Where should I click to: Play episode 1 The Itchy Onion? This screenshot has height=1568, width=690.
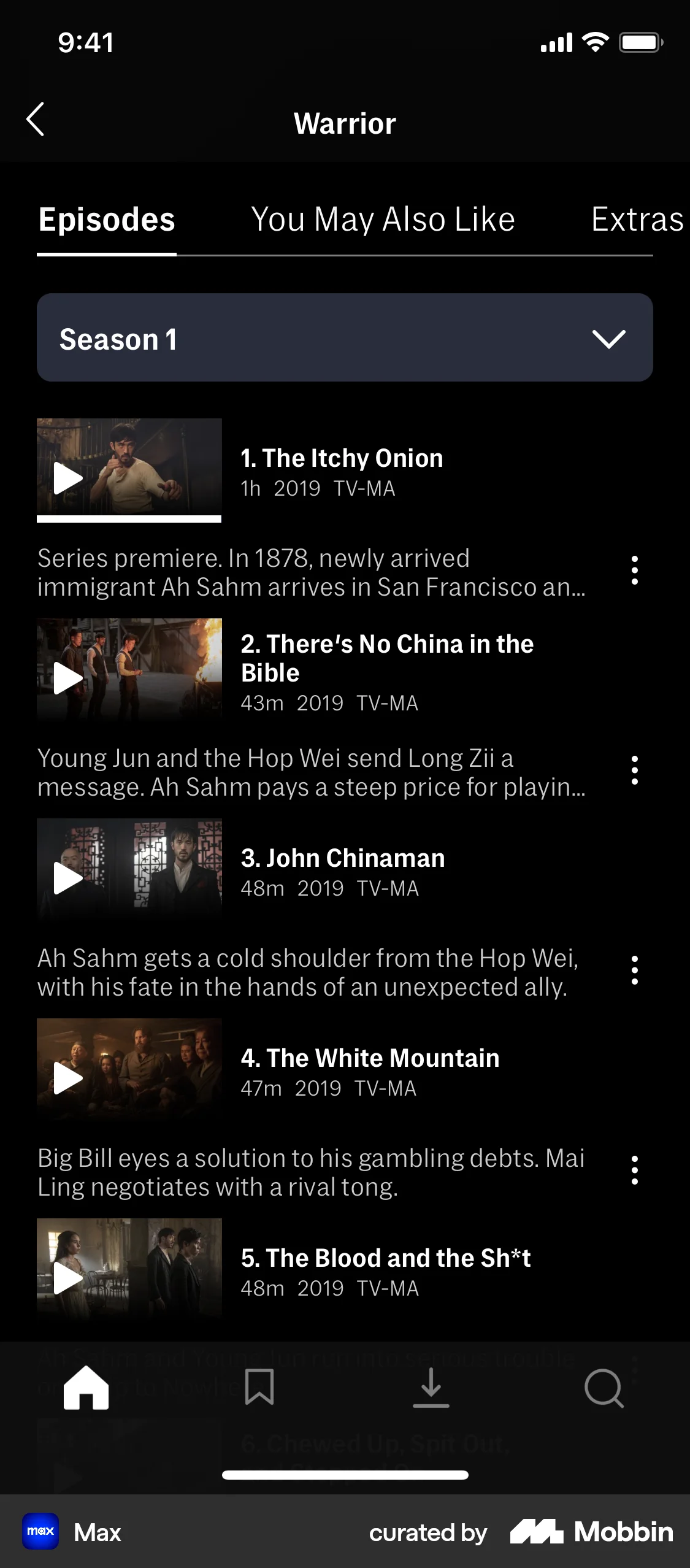coord(67,478)
